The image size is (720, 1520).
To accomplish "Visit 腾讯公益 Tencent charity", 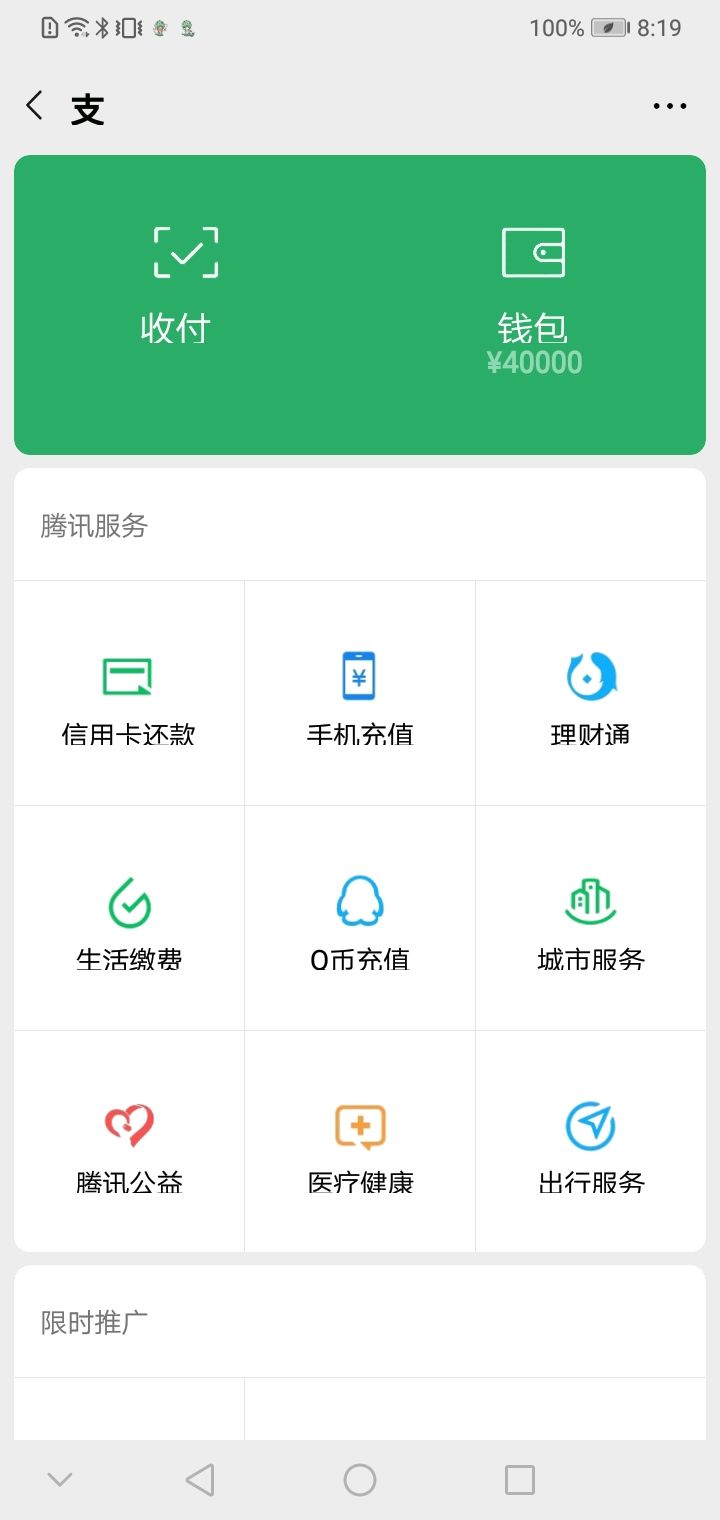I will click(x=129, y=1141).
